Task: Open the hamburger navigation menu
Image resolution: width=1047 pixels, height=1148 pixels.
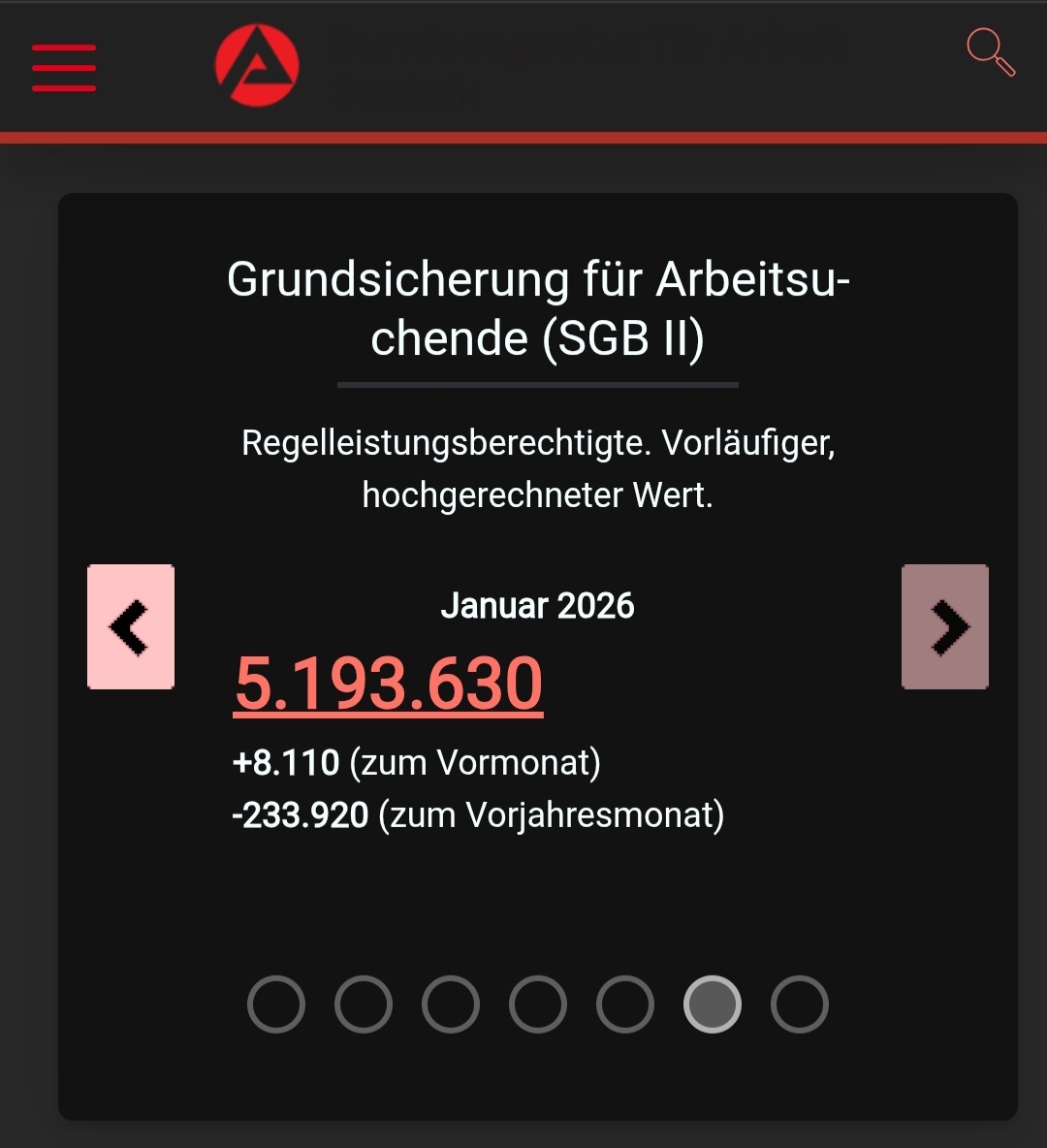Action: 64,68
